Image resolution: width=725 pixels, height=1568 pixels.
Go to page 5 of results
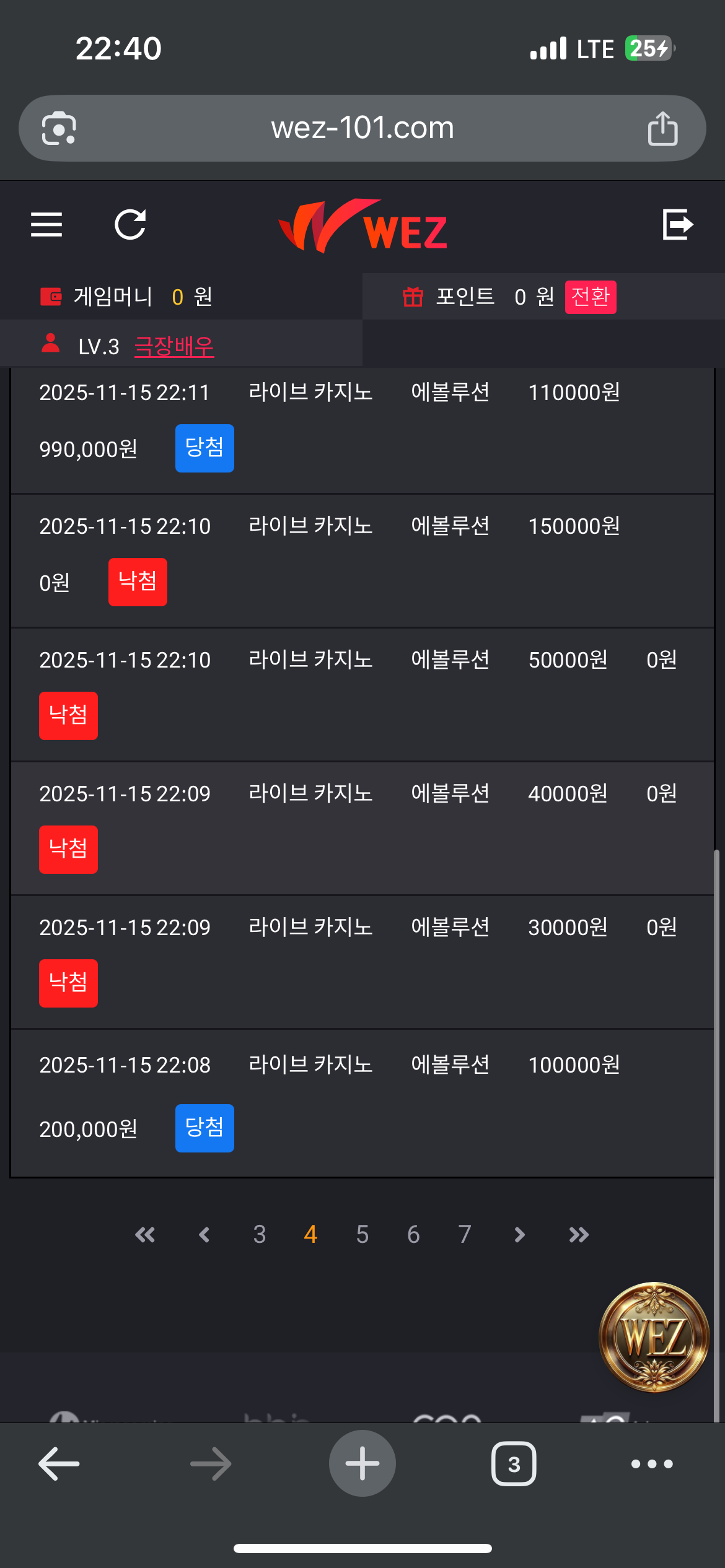[362, 1235]
